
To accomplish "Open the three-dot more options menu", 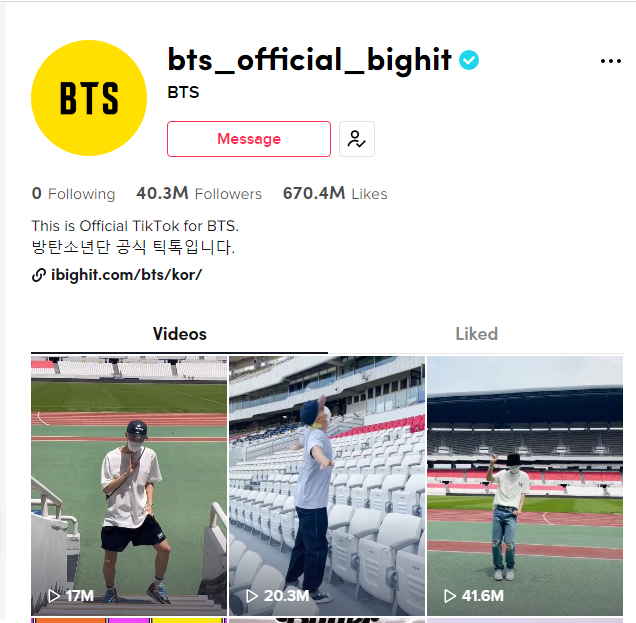I will point(610,61).
